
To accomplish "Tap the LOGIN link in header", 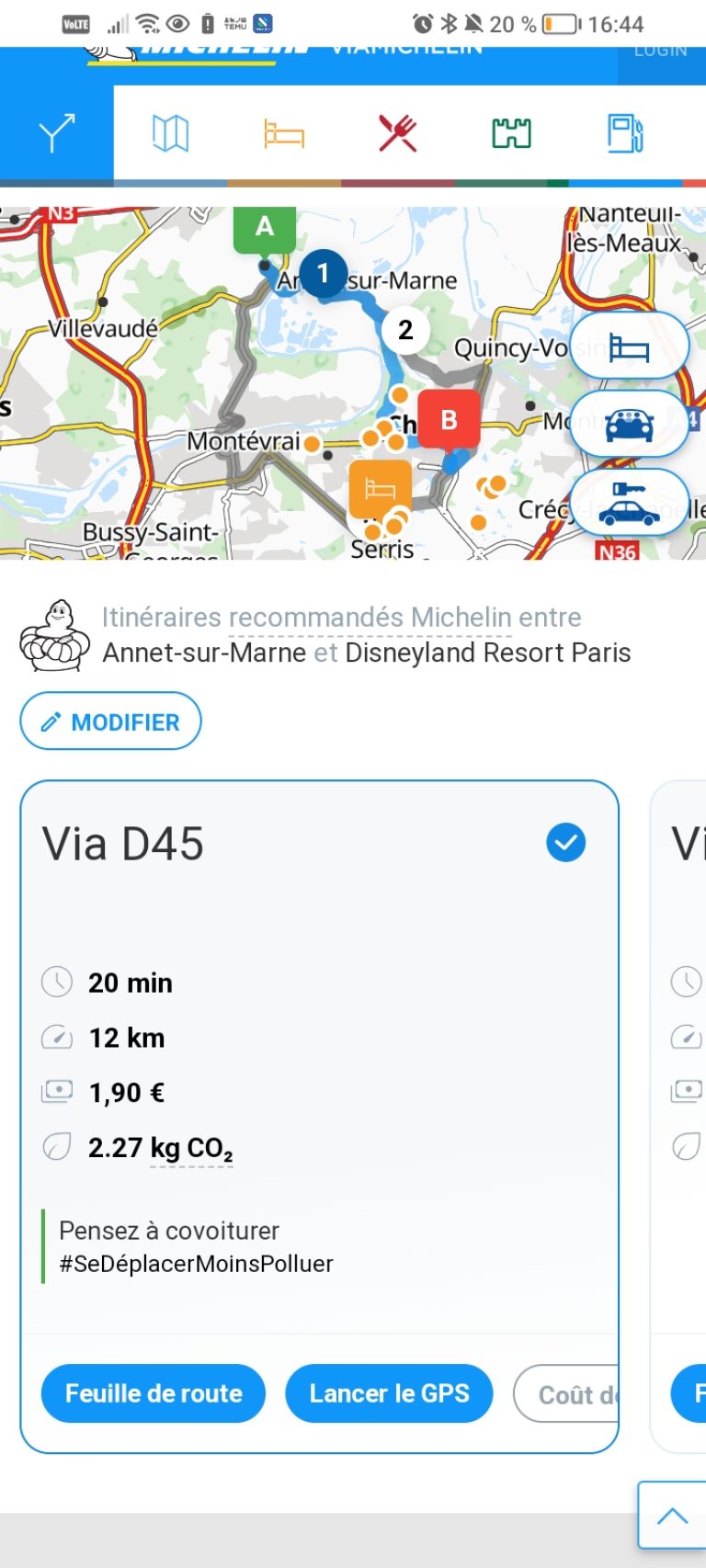I will point(660,51).
